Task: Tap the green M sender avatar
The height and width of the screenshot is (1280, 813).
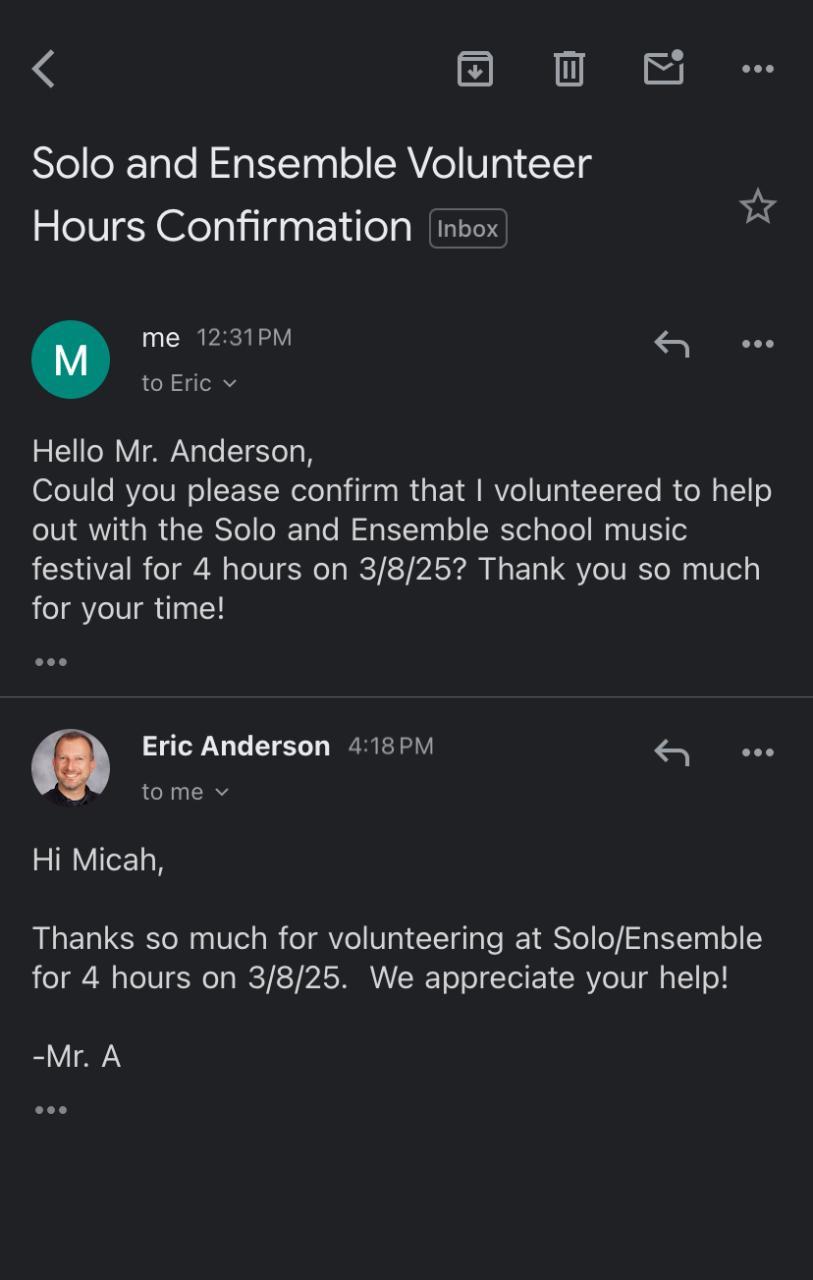Action: [71, 360]
